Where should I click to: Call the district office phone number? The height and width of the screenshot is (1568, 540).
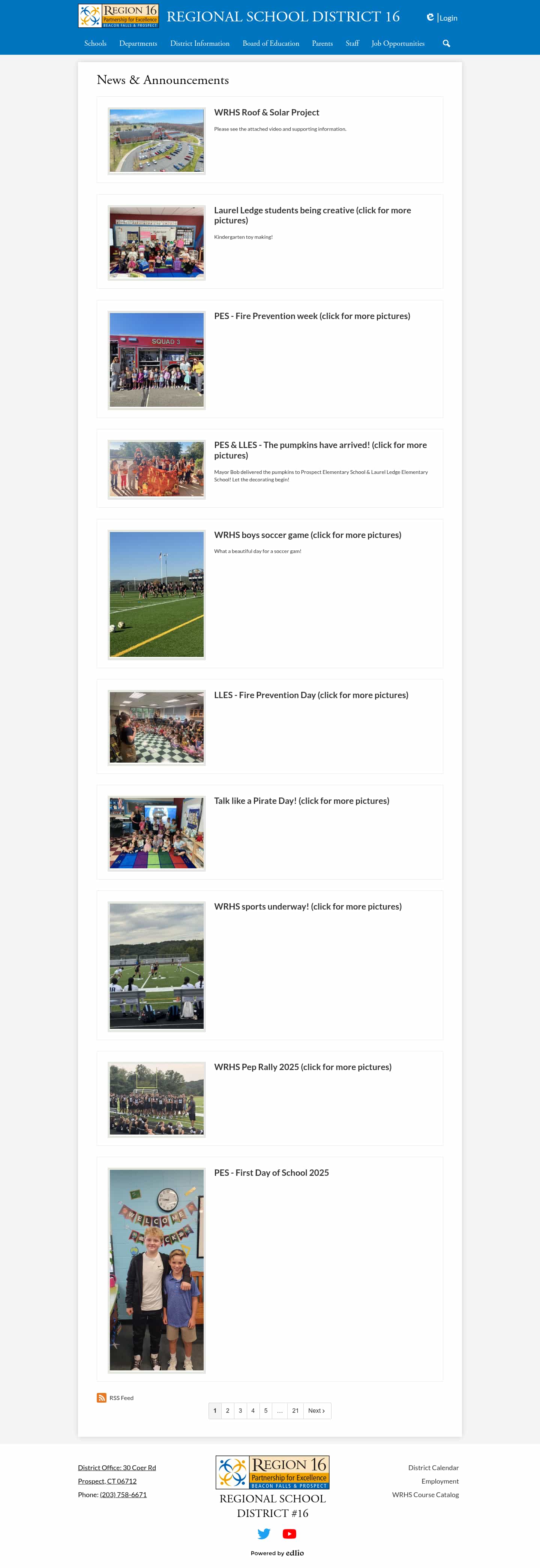[x=123, y=1495]
